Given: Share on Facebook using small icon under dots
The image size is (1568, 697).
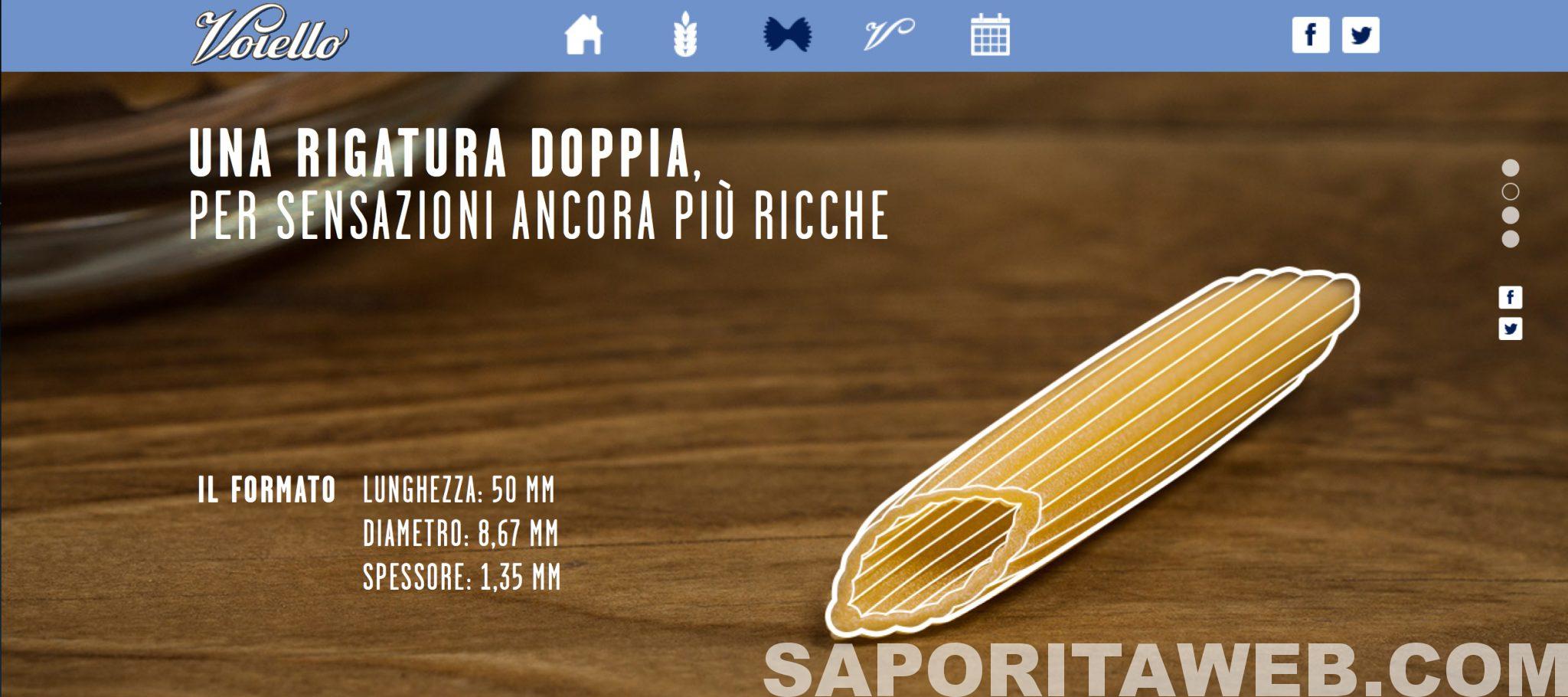Looking at the screenshot, I should coord(1511,297).
